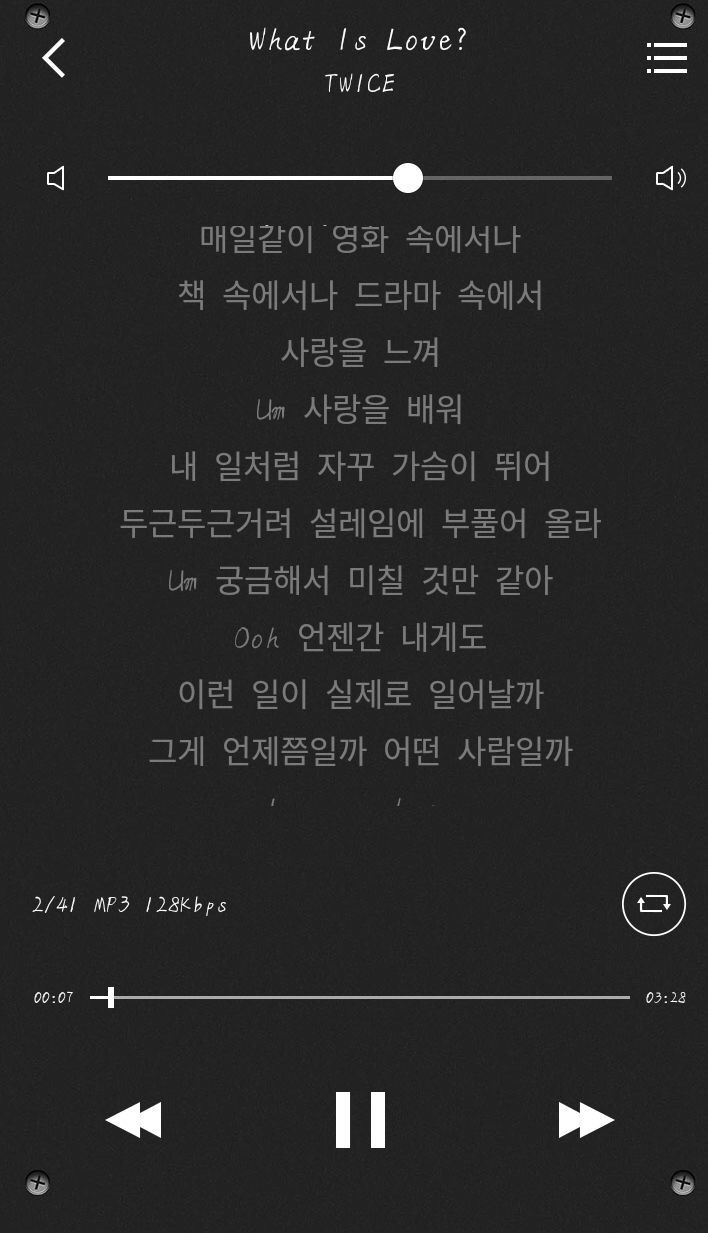Go back from the player screen
The image size is (708, 1233).
coord(54,58)
